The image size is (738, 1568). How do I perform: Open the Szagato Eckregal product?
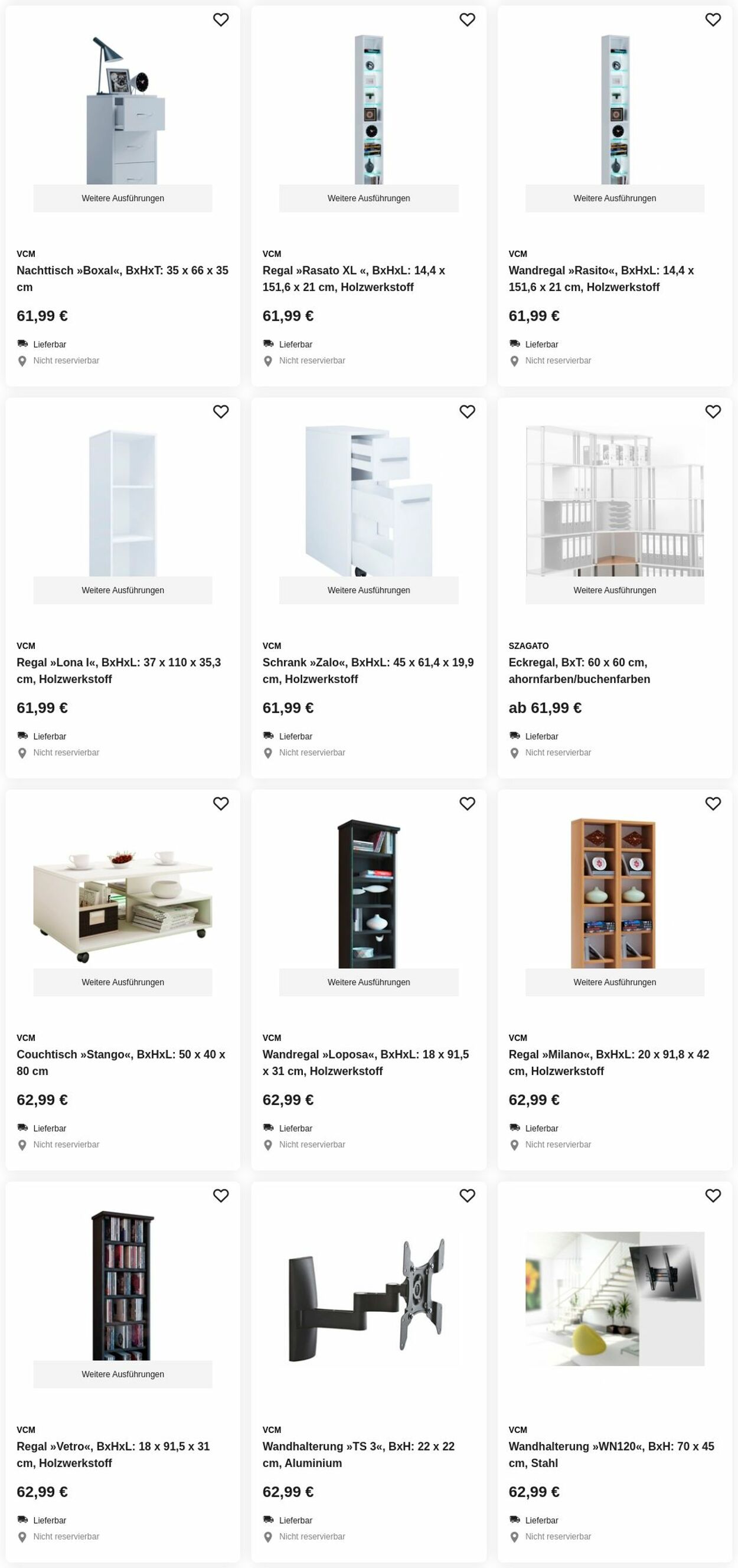579,670
